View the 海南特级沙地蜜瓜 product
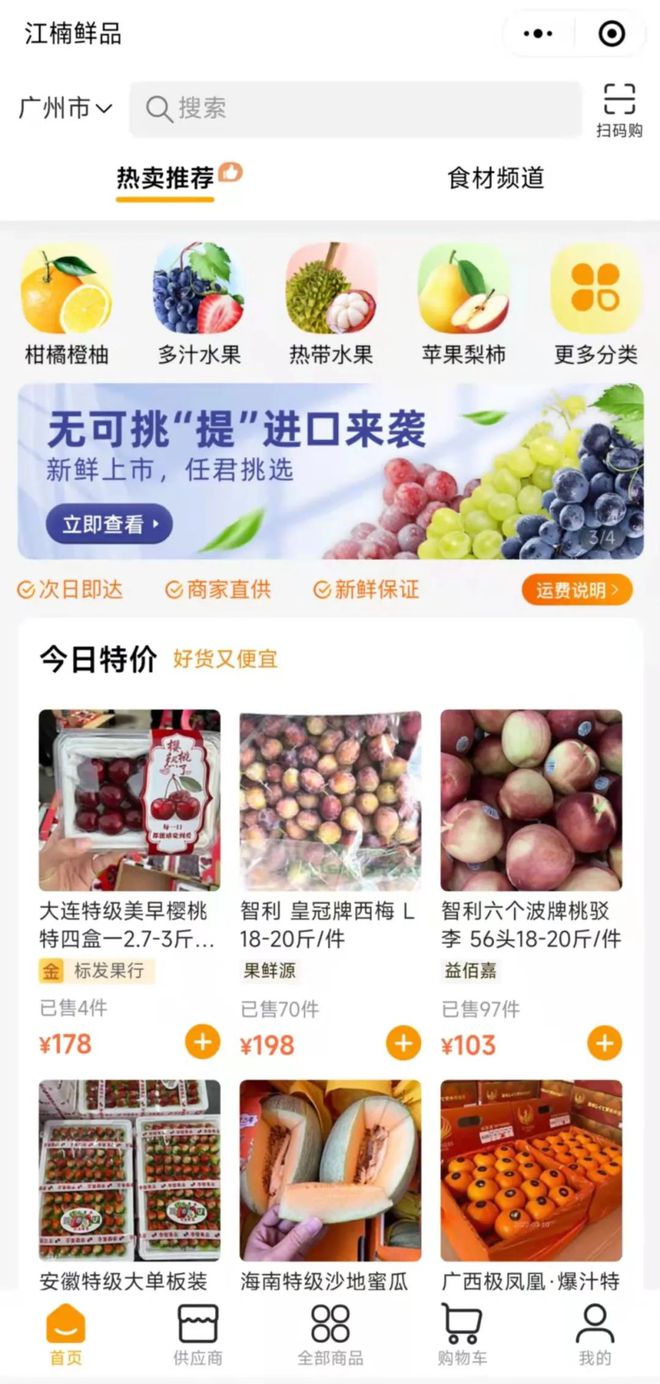 click(x=330, y=1180)
